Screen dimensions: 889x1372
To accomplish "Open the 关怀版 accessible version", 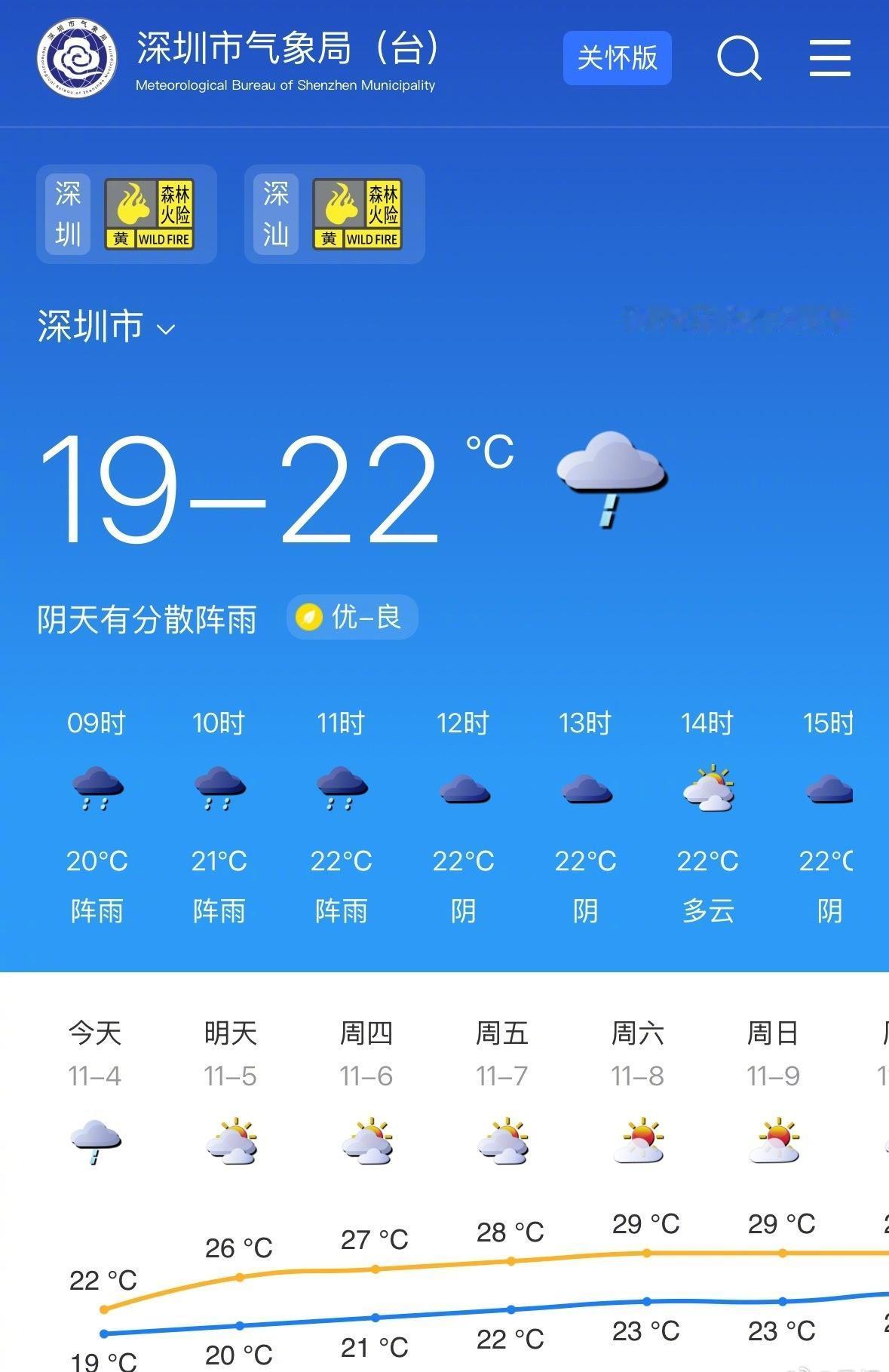I will point(617,58).
